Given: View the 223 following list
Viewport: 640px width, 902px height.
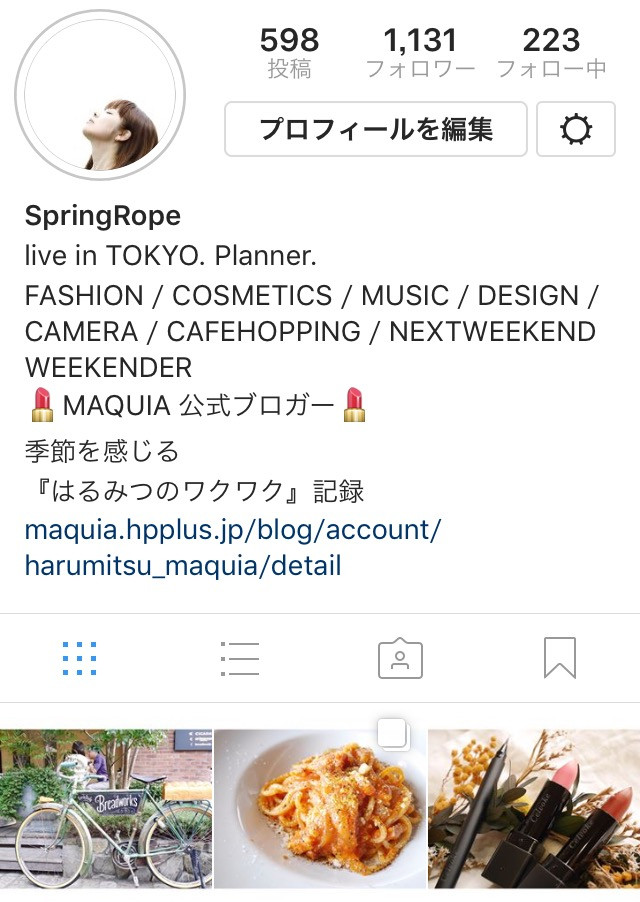Looking at the screenshot, I should pos(551,53).
